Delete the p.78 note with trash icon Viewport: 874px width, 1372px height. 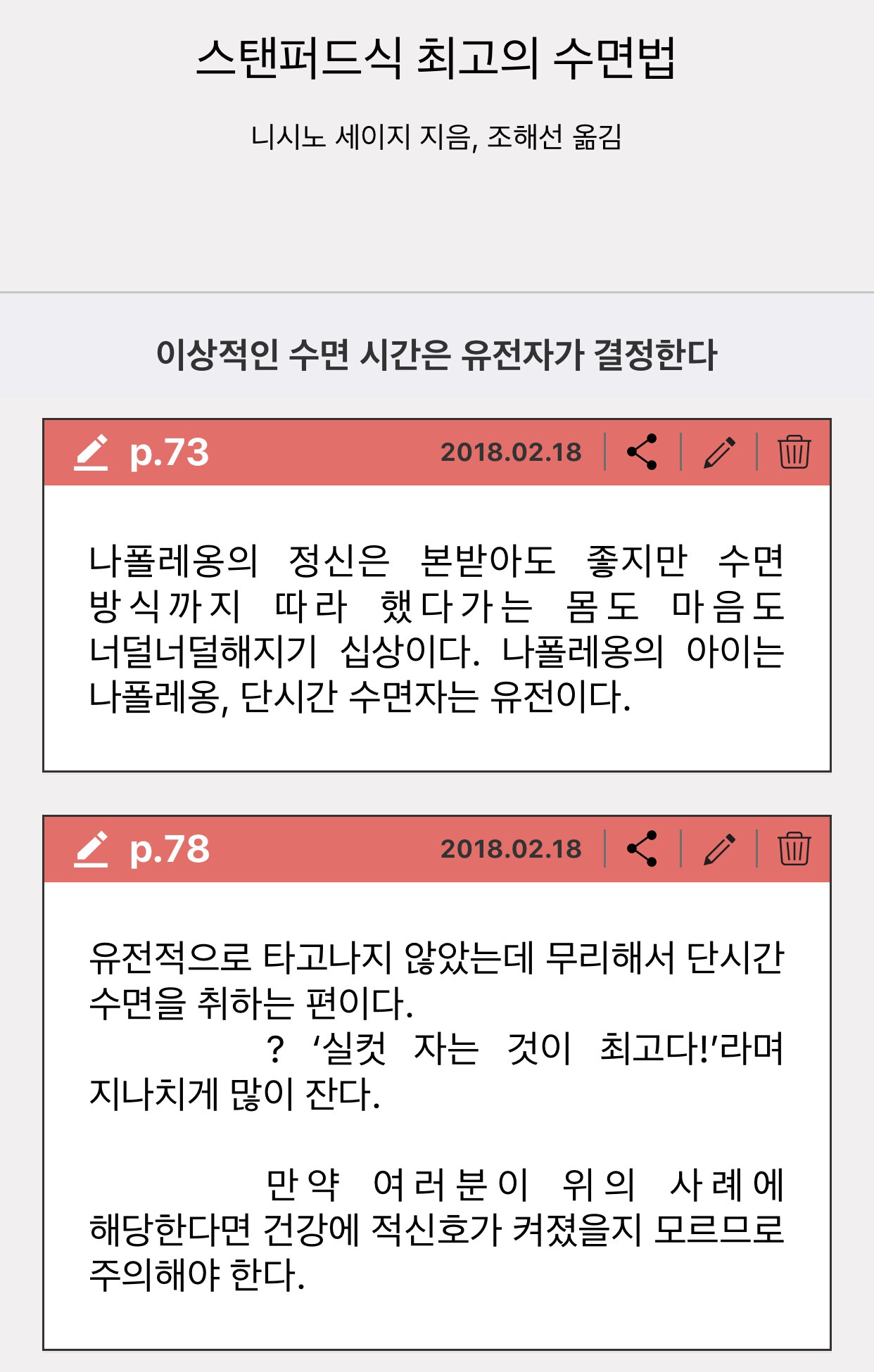coord(794,849)
